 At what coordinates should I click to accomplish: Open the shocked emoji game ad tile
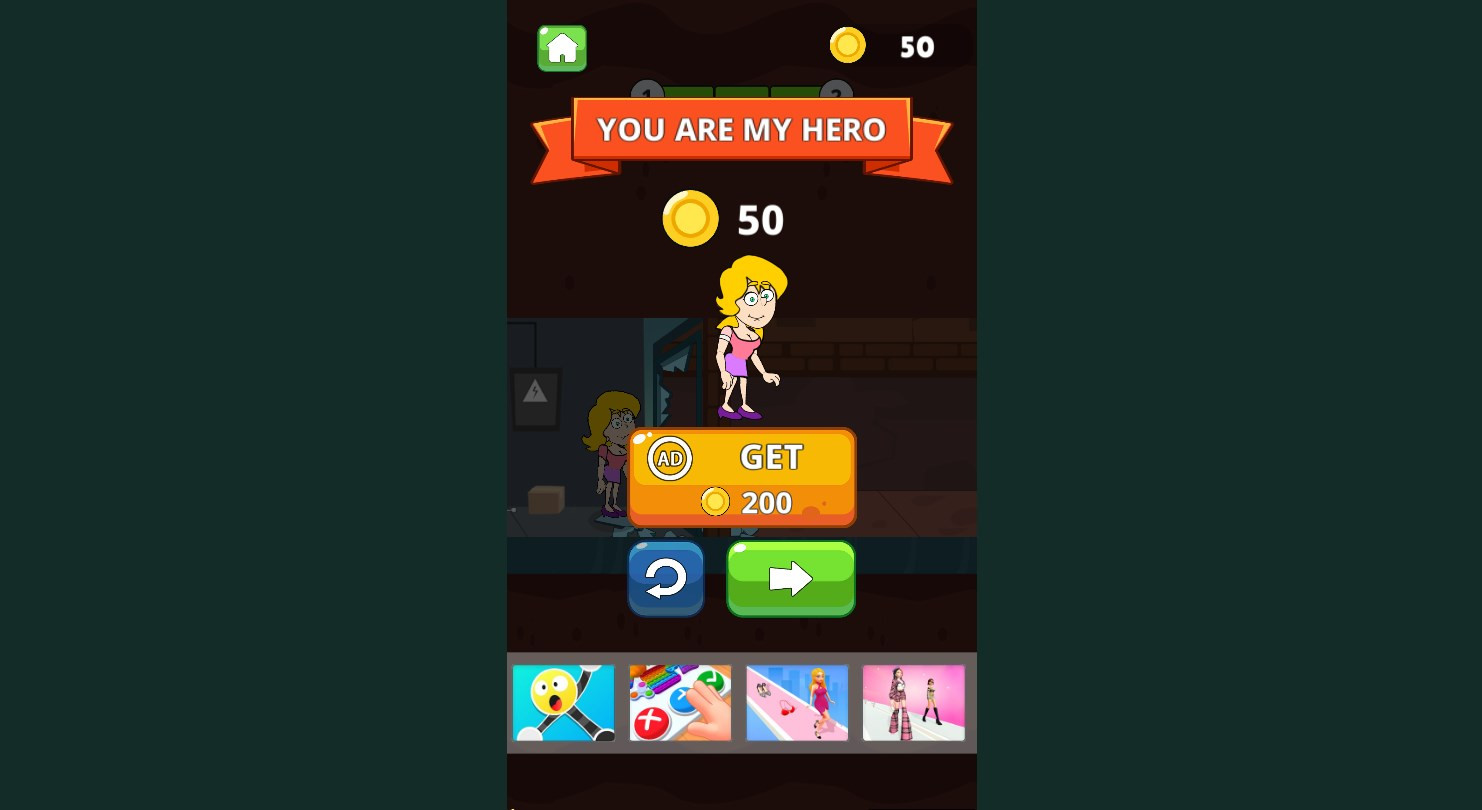(x=564, y=703)
